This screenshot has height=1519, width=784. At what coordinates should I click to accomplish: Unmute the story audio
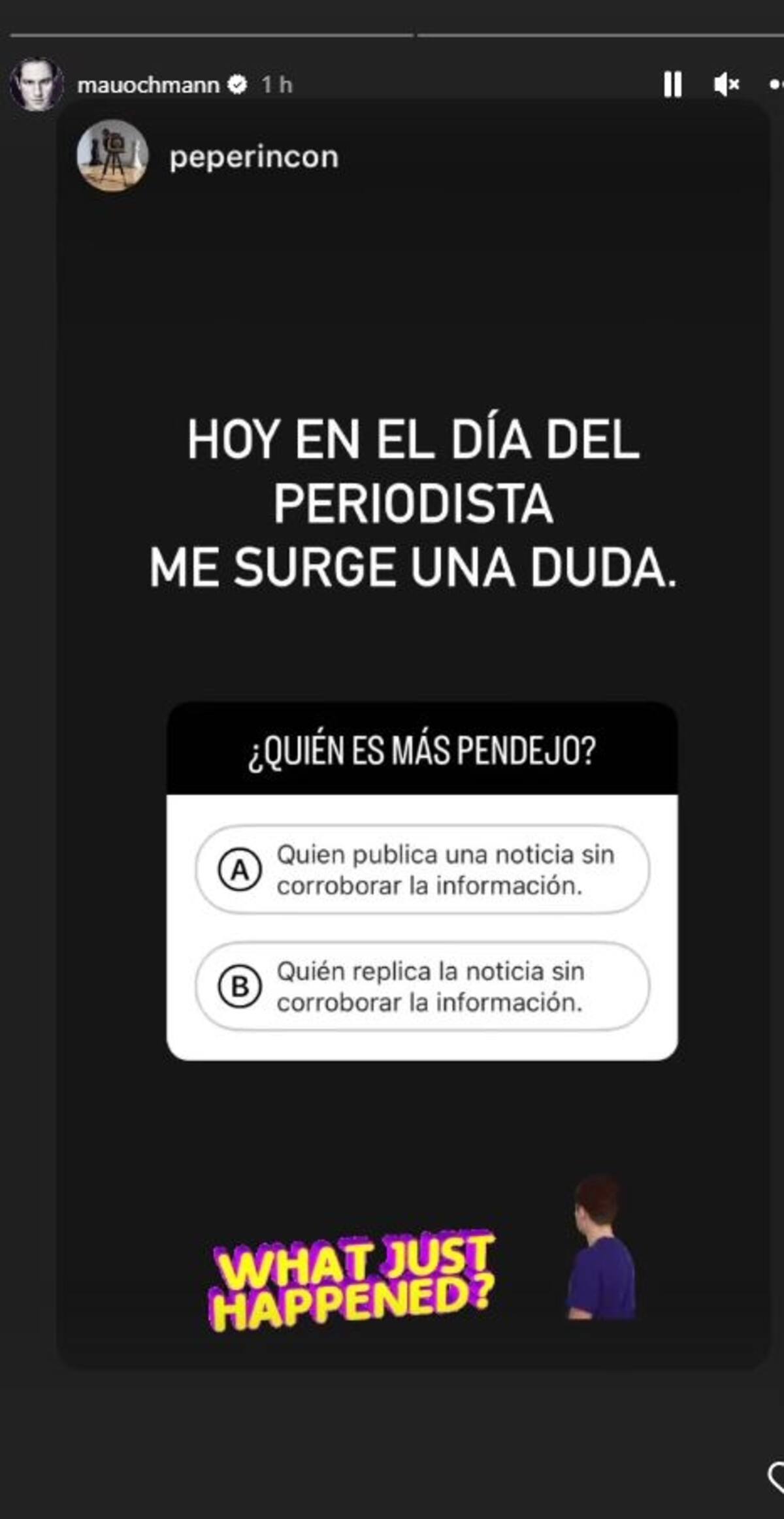coord(726,84)
